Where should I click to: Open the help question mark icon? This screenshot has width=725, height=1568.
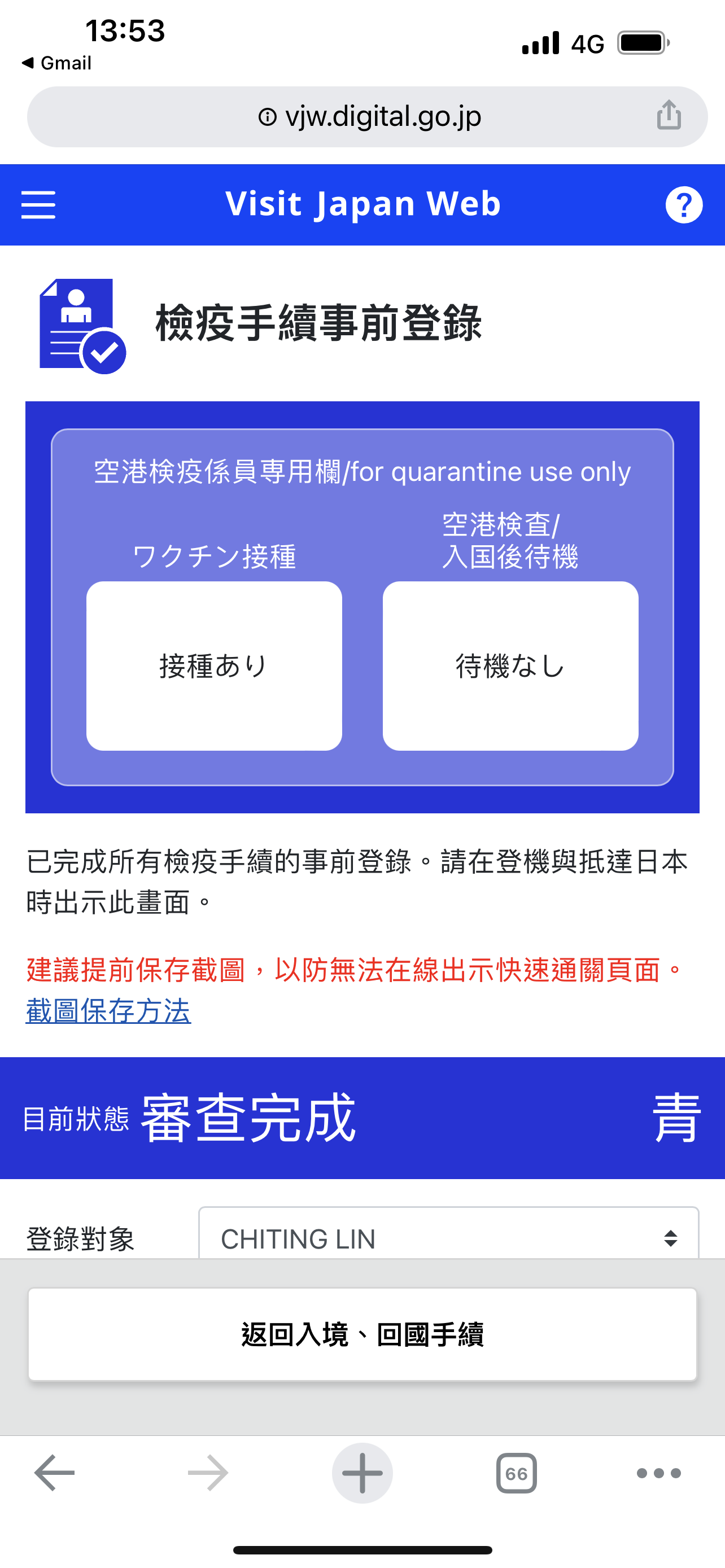pyautogui.click(x=684, y=204)
